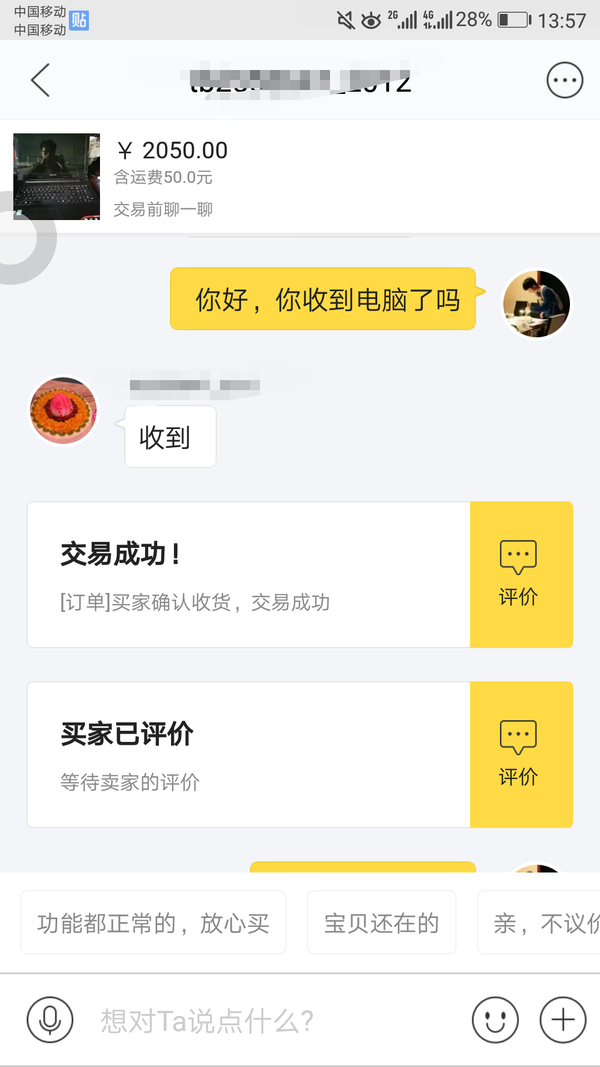Image resolution: width=600 pixels, height=1067 pixels.
Task: Open the 交易成功 order card
Action: pyautogui.click(x=248, y=574)
